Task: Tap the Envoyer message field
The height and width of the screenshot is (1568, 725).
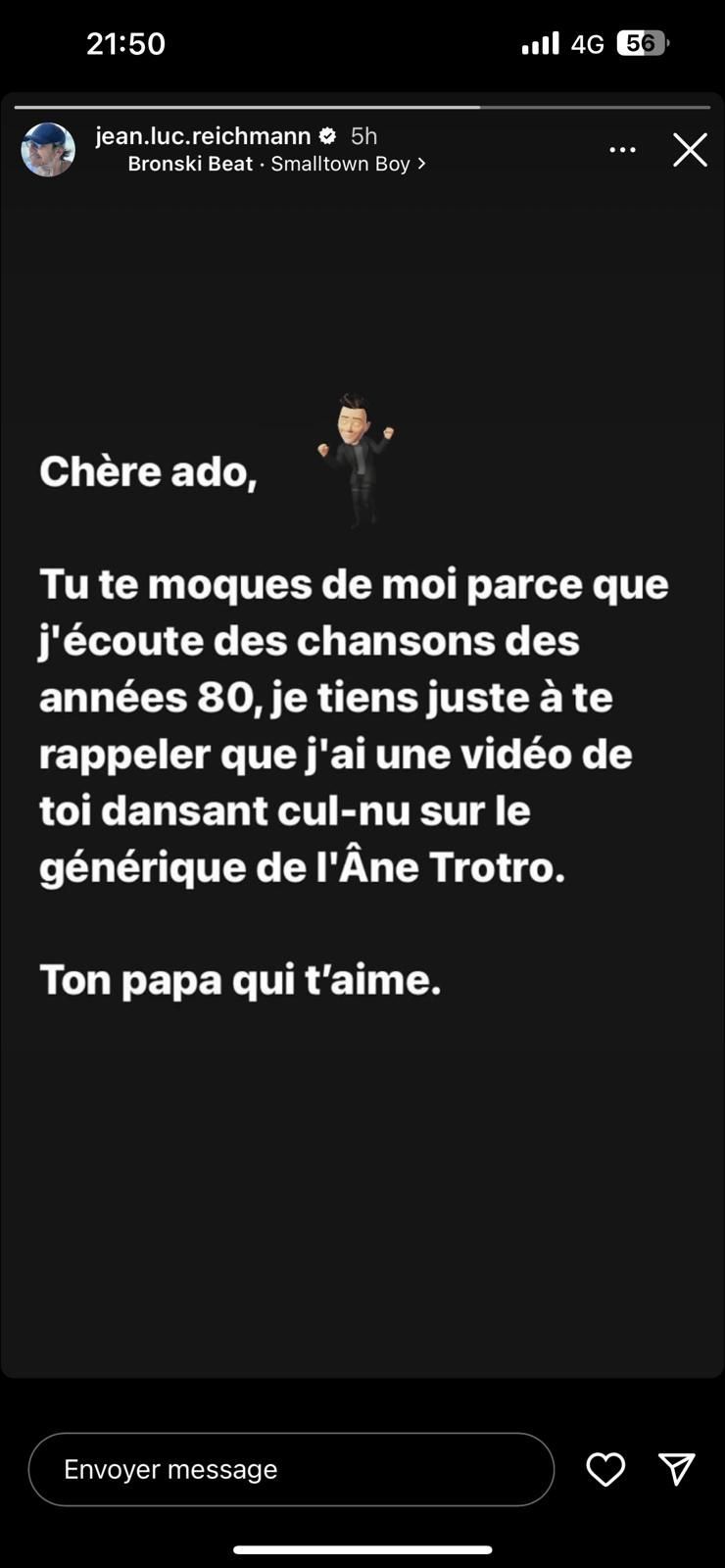Action: point(291,1469)
